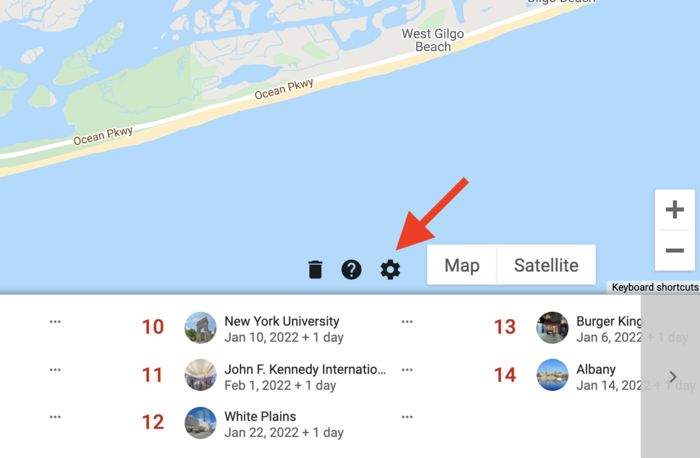Zoom in on the map

675,210
